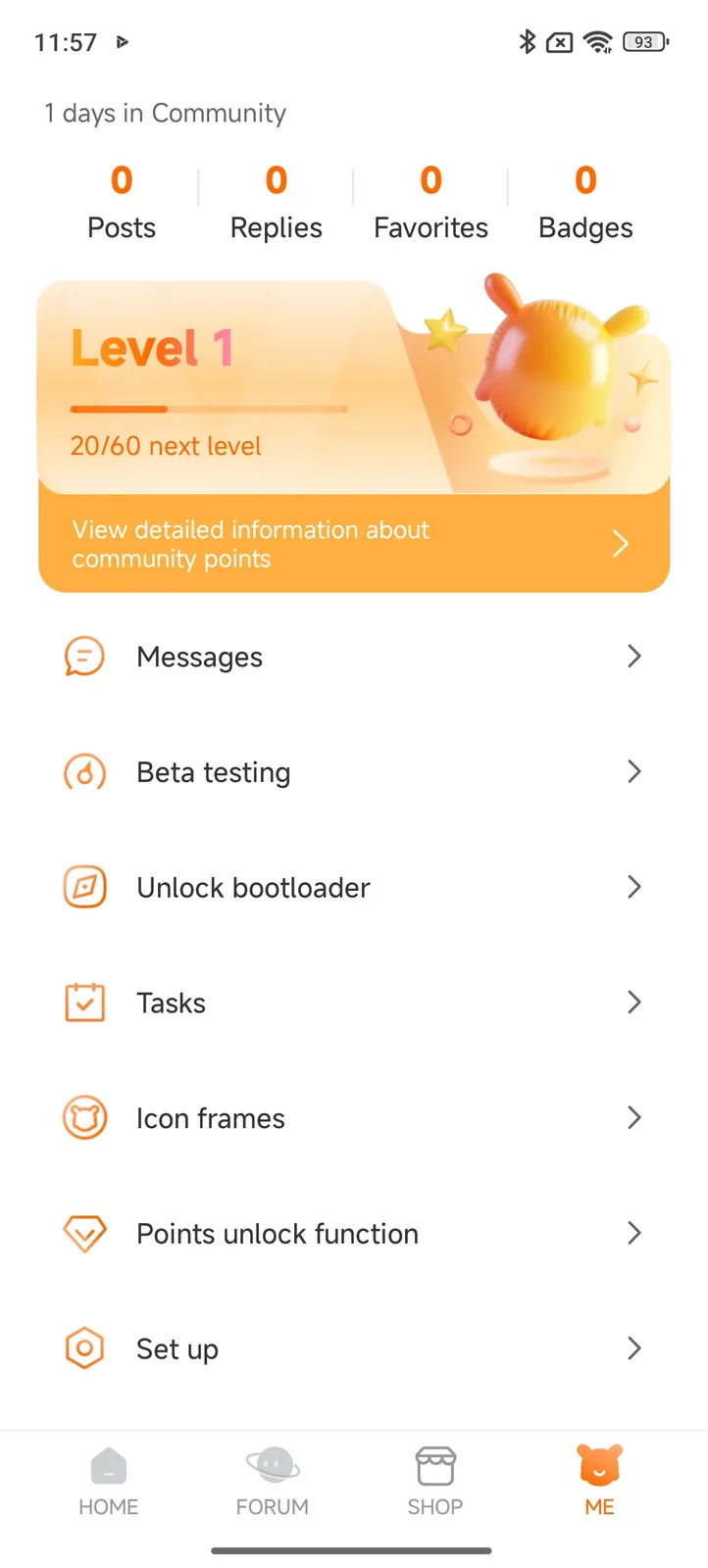Switch to the HOME tab
This screenshot has height=1568, width=708.
(x=109, y=1482)
